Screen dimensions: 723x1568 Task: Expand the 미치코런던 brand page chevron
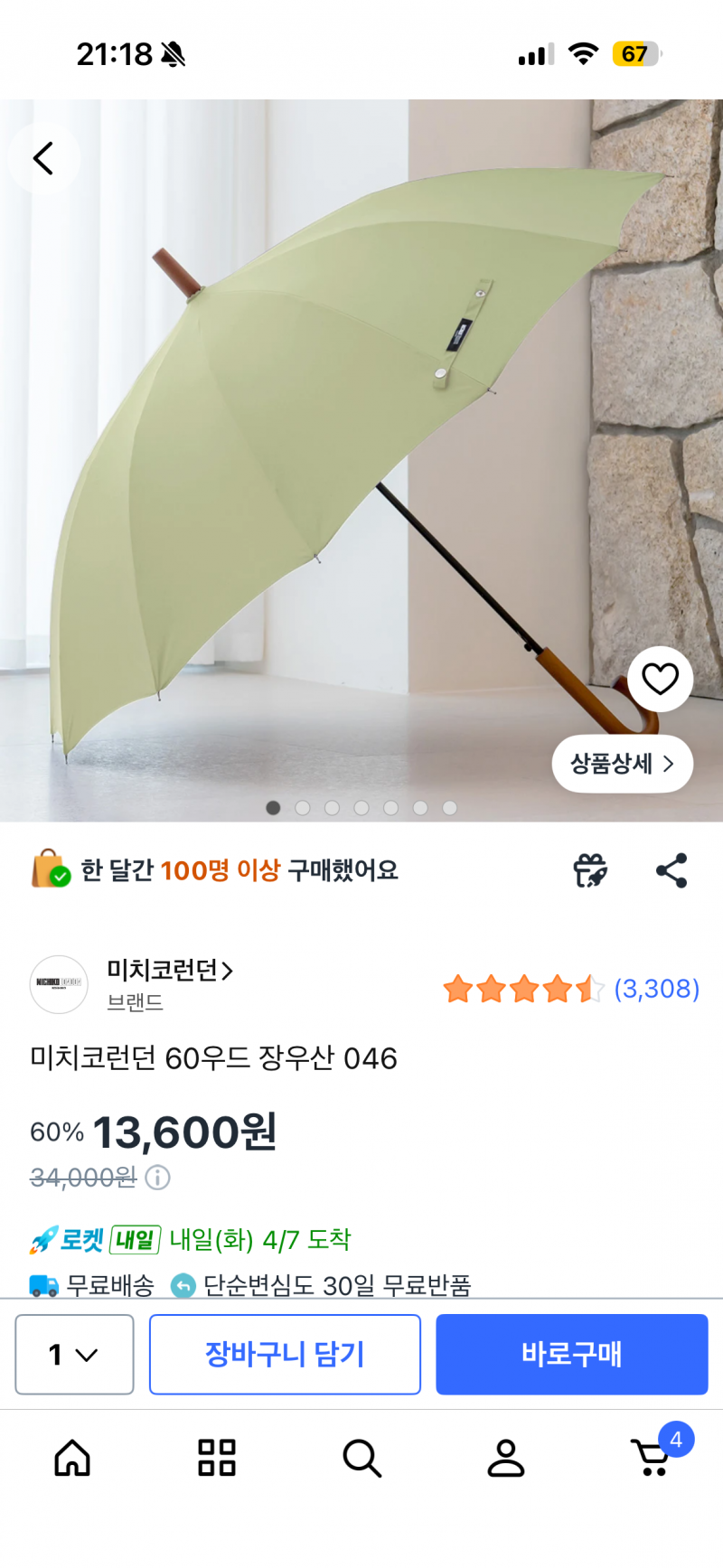[x=228, y=971]
